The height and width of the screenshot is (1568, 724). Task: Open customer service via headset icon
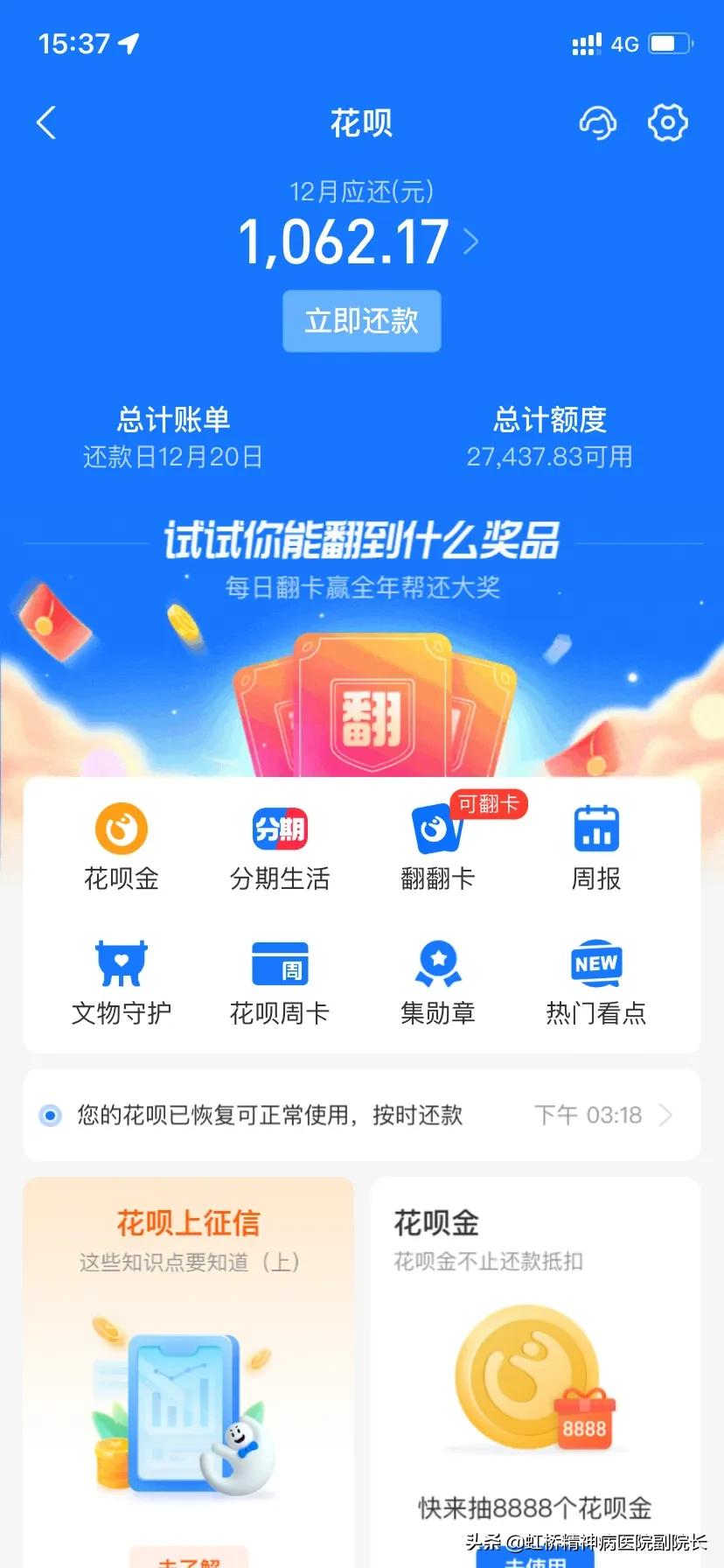coord(598,122)
